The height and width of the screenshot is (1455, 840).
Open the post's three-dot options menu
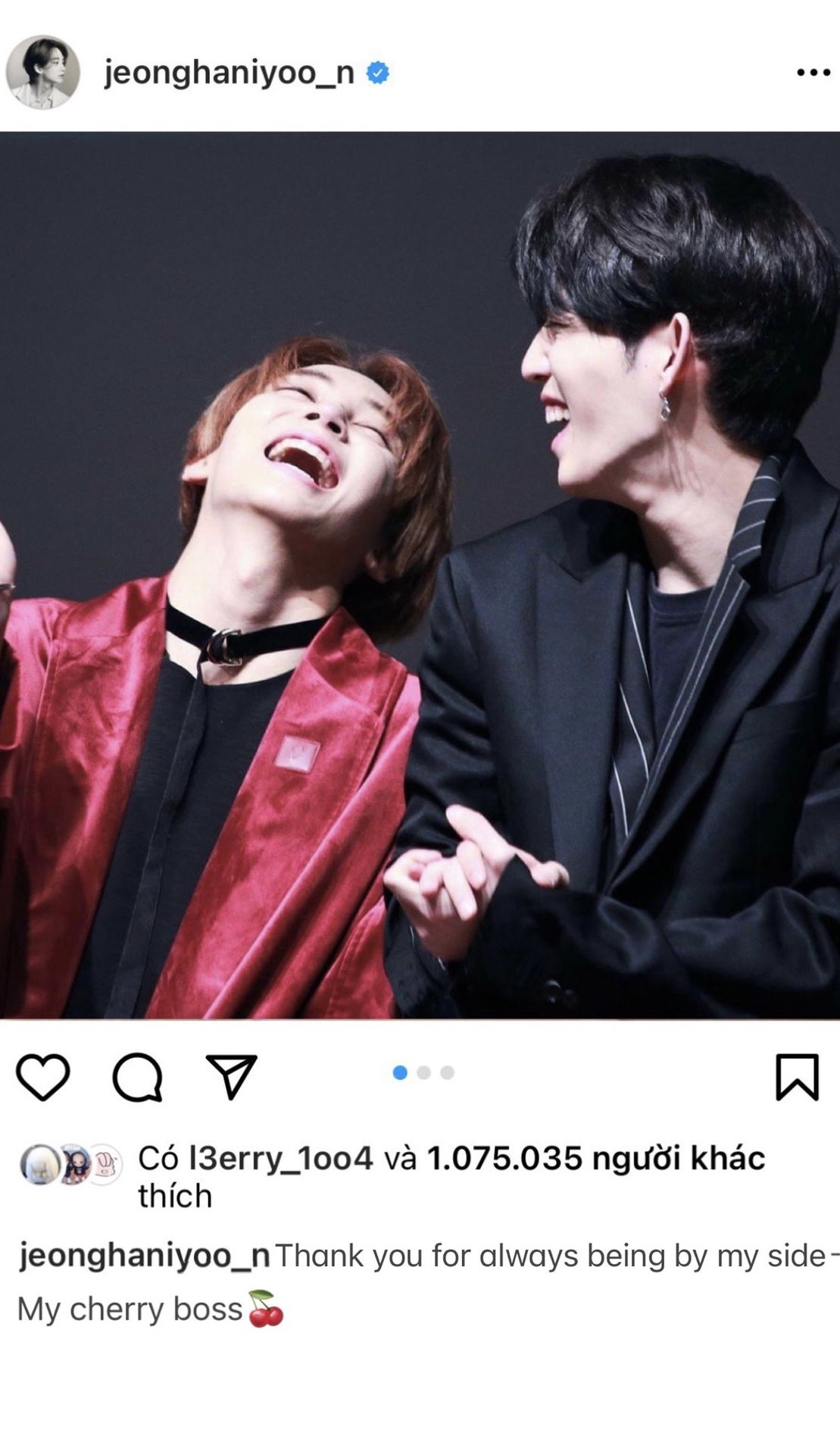(813, 73)
